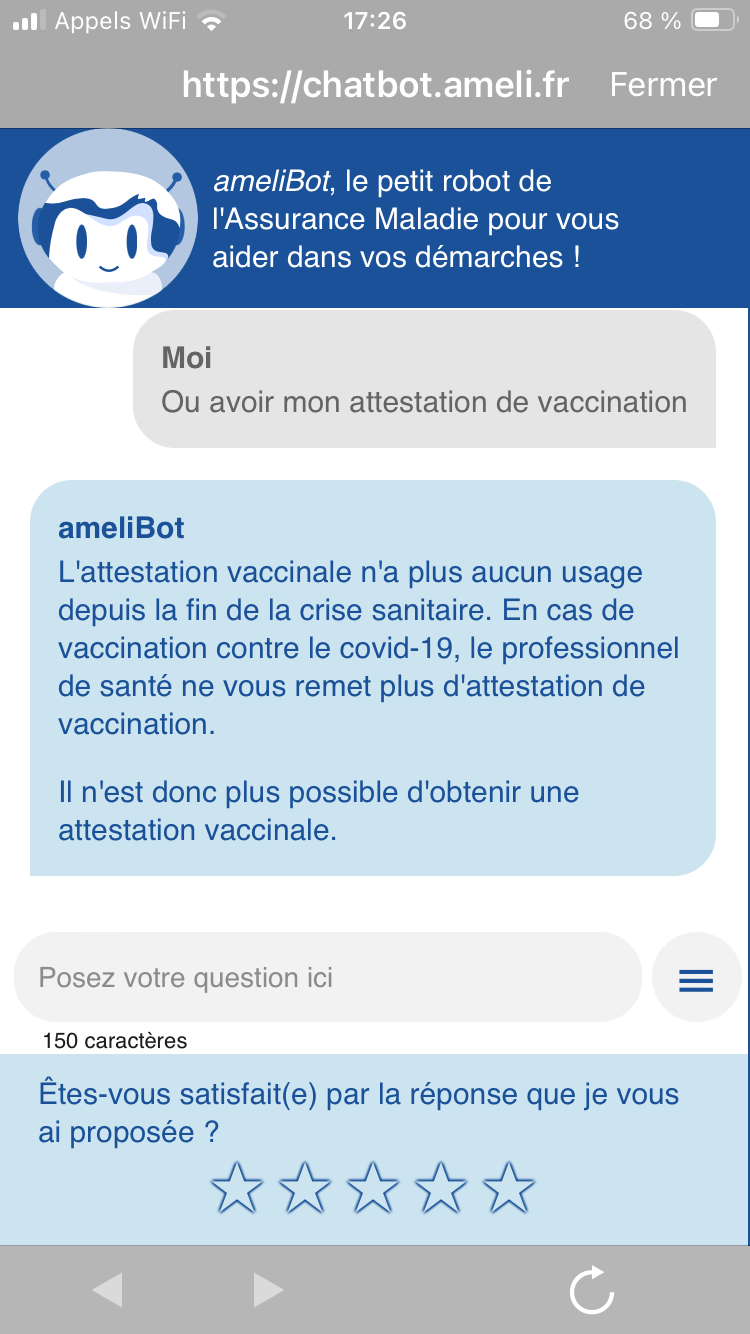The image size is (750, 1334).
Task: Go back to the previous page
Action: 107,1290
